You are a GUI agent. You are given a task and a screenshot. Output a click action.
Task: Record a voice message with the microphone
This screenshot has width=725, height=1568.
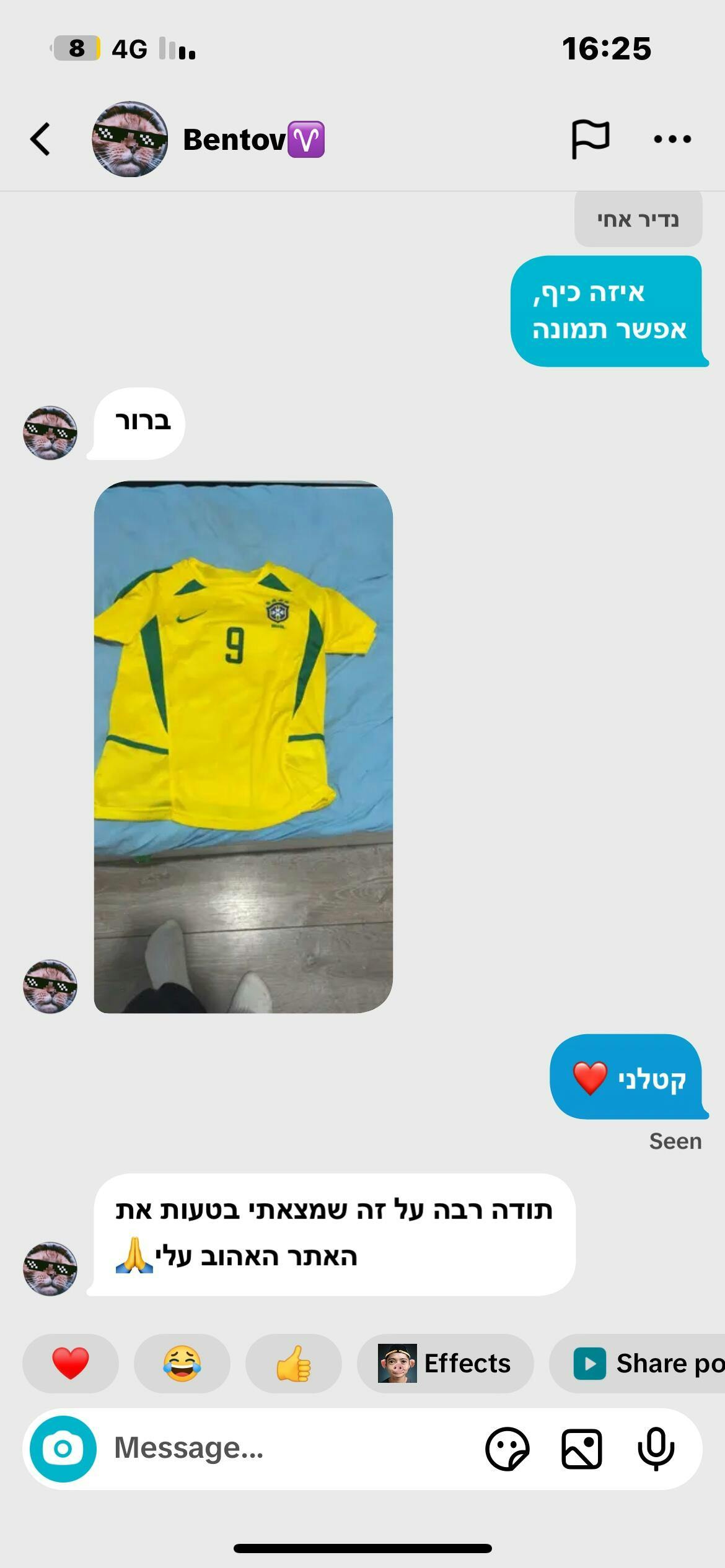point(656,1448)
